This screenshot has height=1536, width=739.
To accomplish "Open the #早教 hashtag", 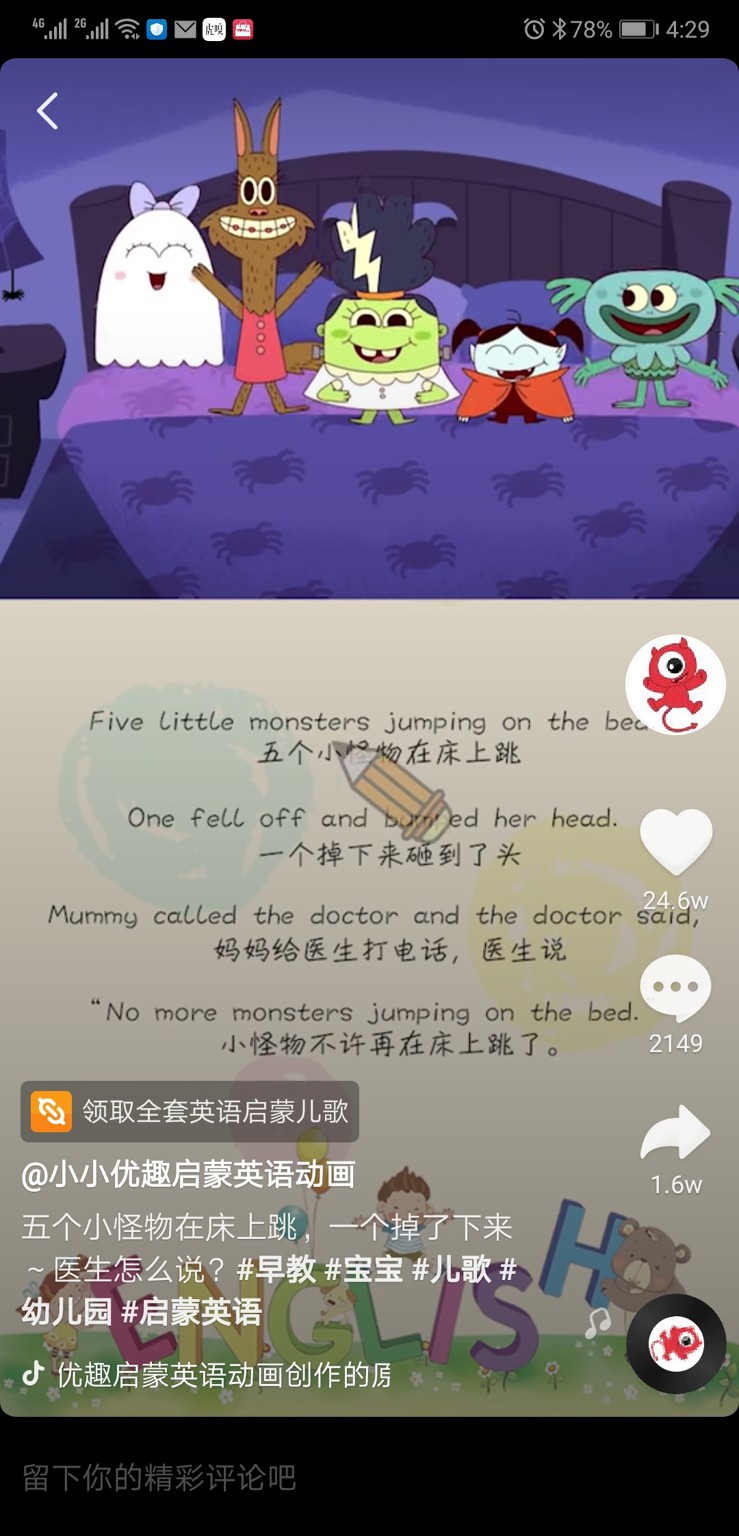I will click(x=277, y=1269).
